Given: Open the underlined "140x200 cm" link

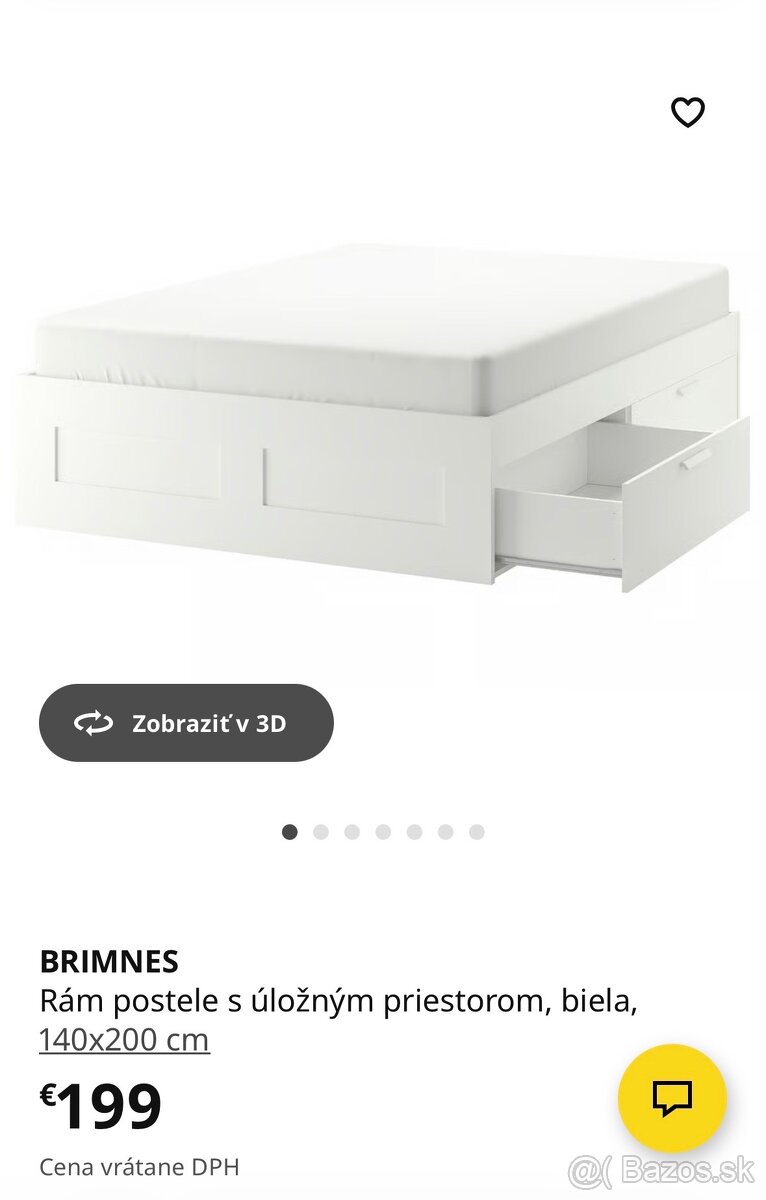Looking at the screenshot, I should 124,1040.
